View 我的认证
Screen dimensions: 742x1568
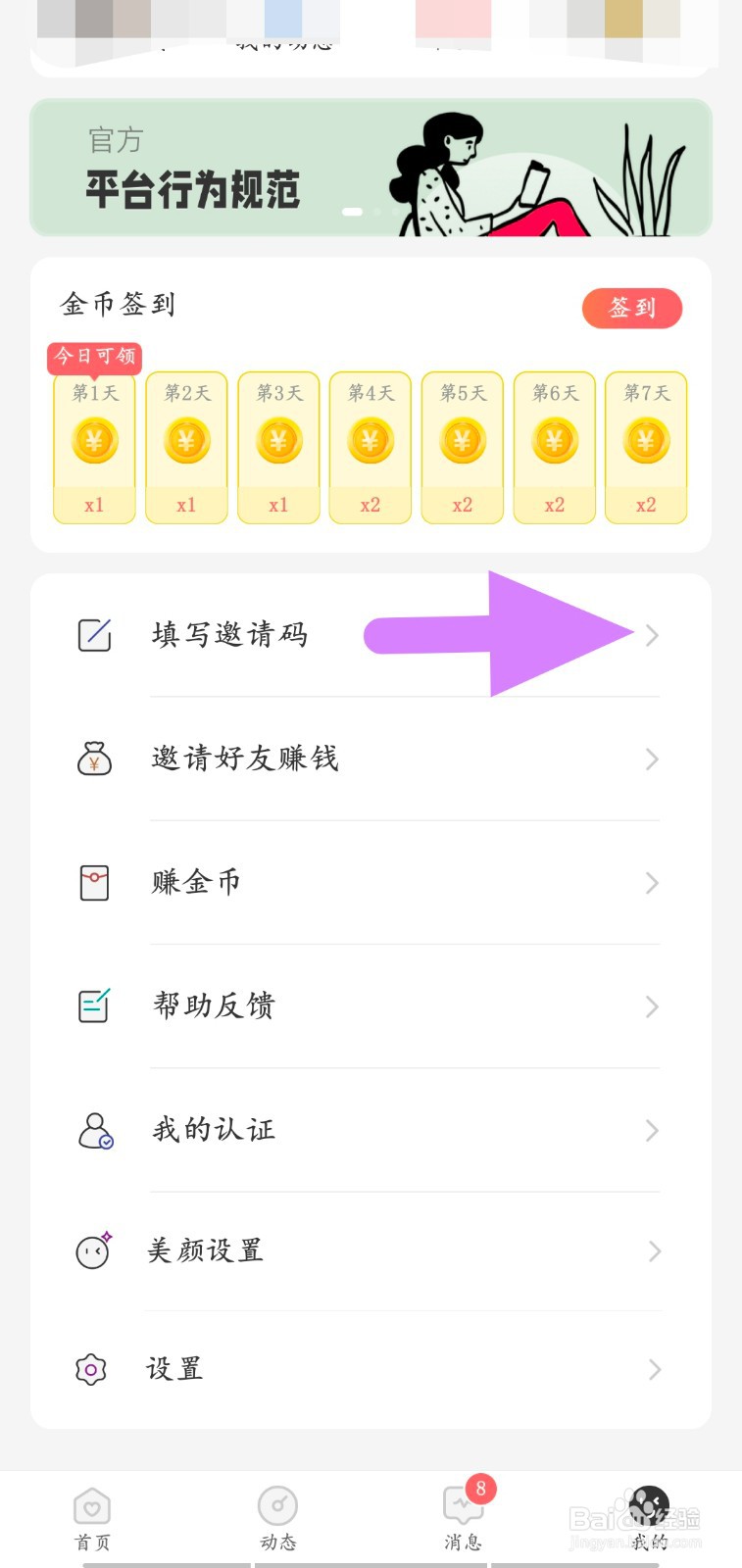coord(371,1130)
